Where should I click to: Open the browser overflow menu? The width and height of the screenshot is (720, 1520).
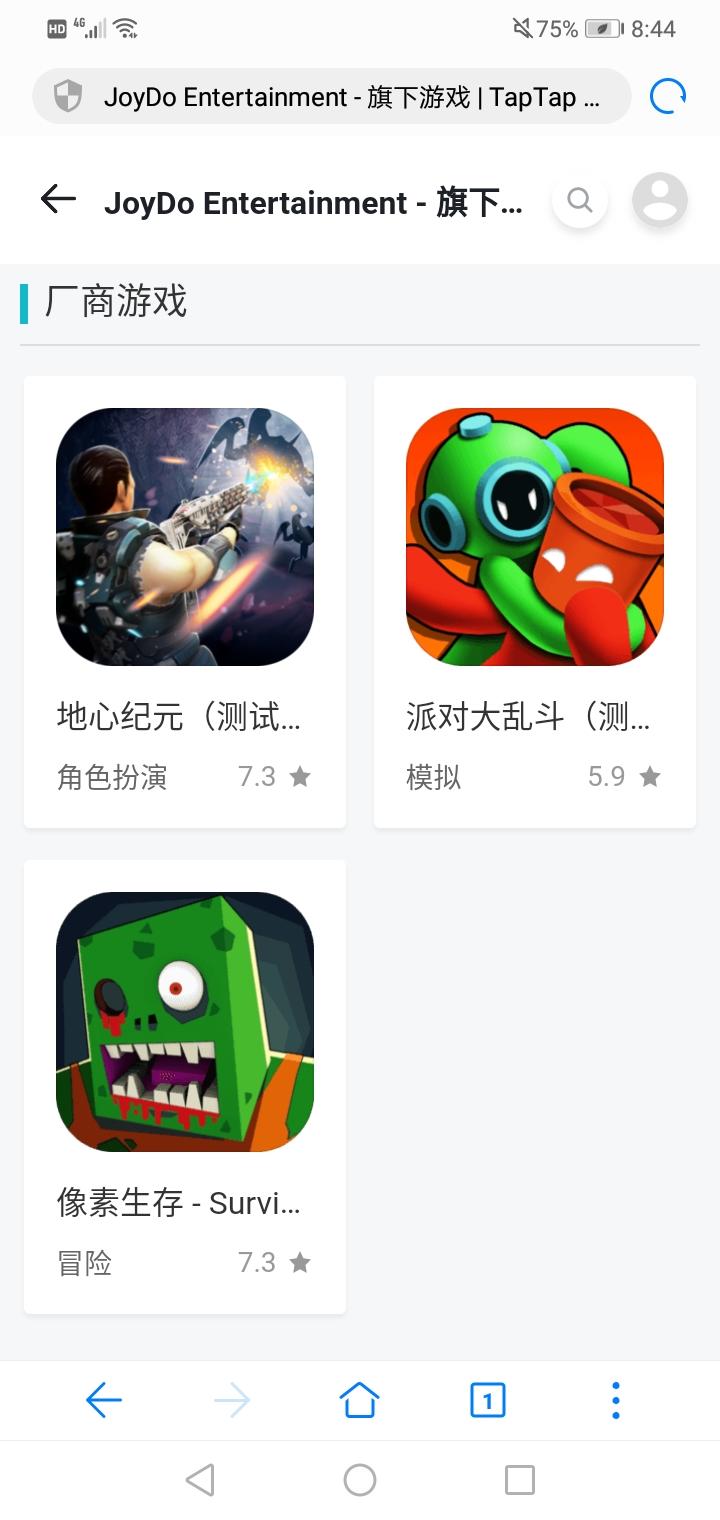[x=616, y=1400]
